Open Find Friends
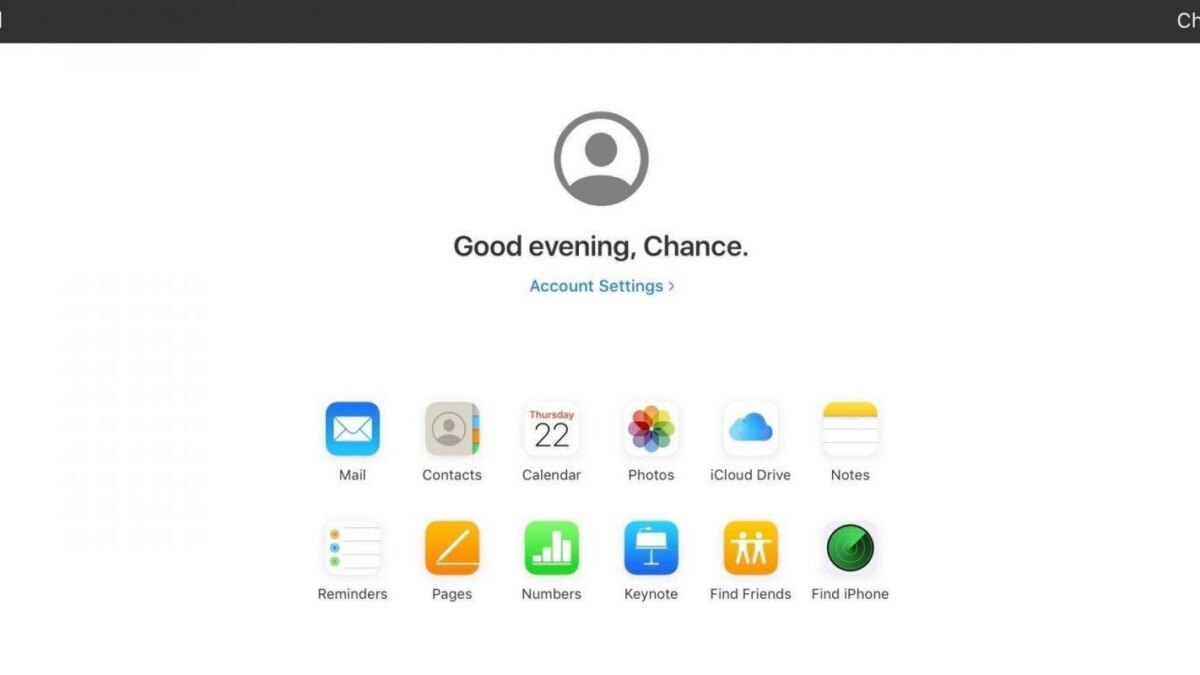Viewport: 1200px width, 675px height. pyautogui.click(x=750, y=548)
